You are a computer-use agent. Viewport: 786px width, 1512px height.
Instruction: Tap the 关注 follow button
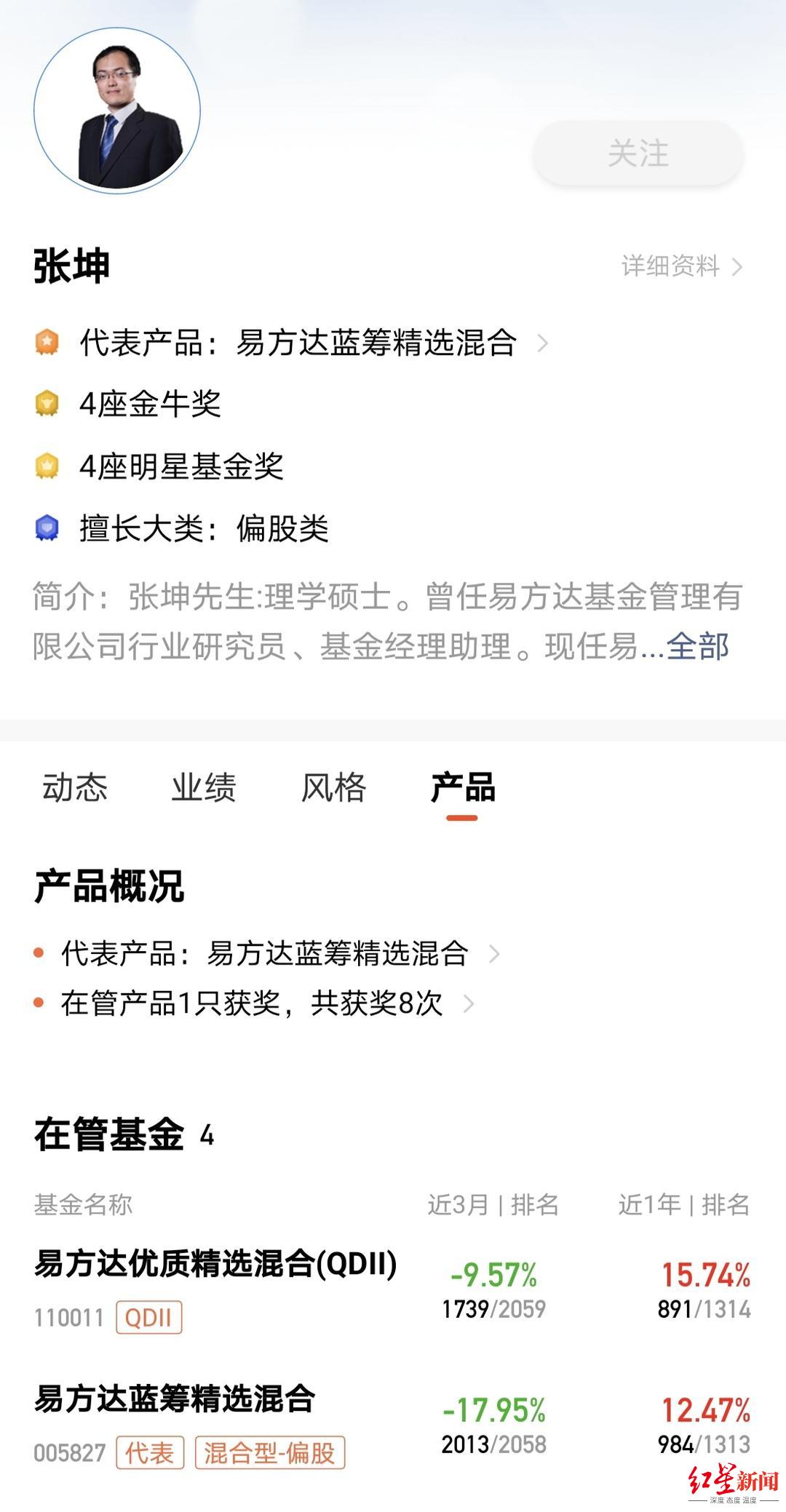click(x=638, y=154)
